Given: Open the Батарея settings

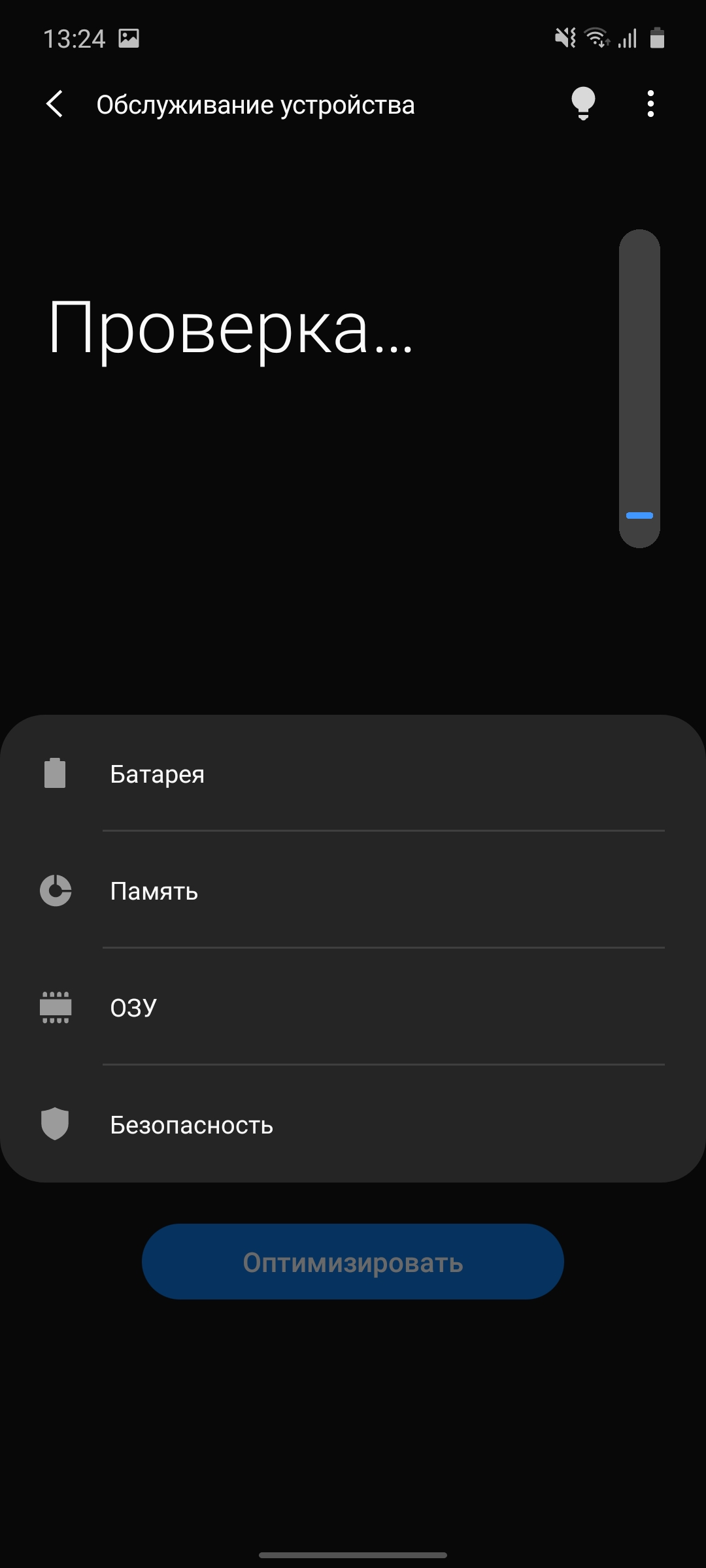Looking at the screenshot, I should tap(353, 774).
